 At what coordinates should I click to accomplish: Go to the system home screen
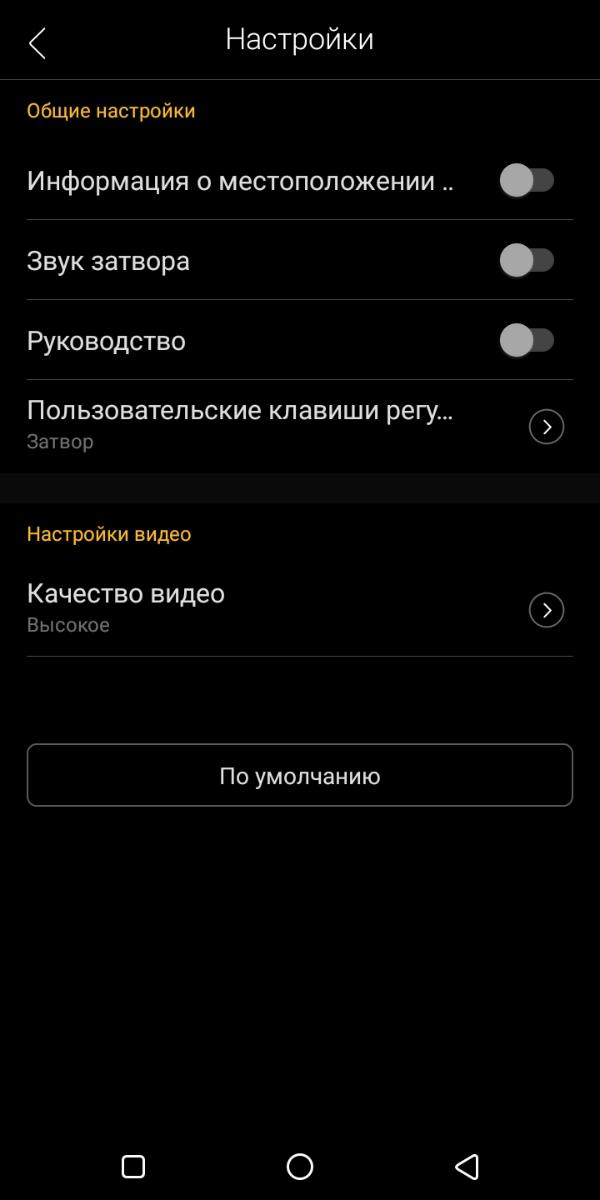[300, 1166]
